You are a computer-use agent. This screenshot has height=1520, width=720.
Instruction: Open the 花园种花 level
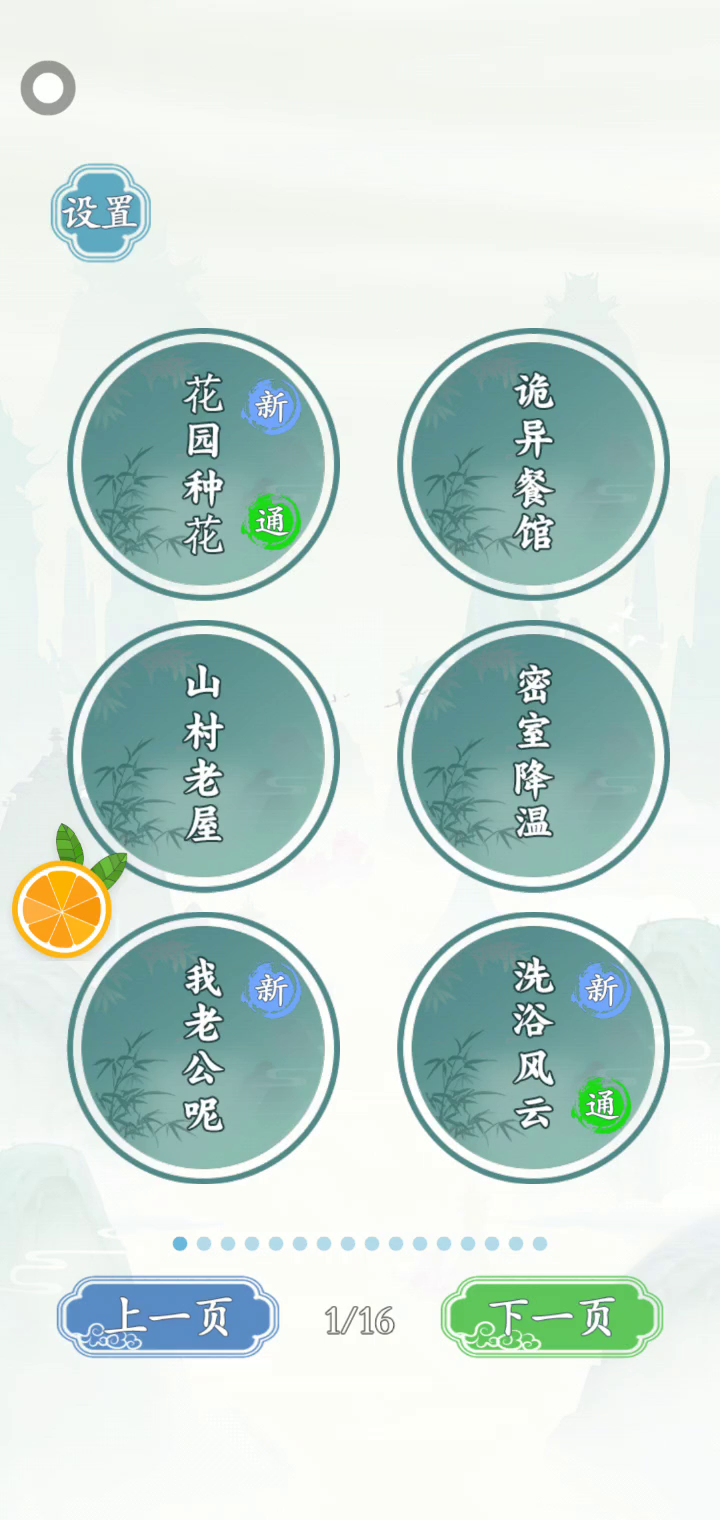(203, 464)
